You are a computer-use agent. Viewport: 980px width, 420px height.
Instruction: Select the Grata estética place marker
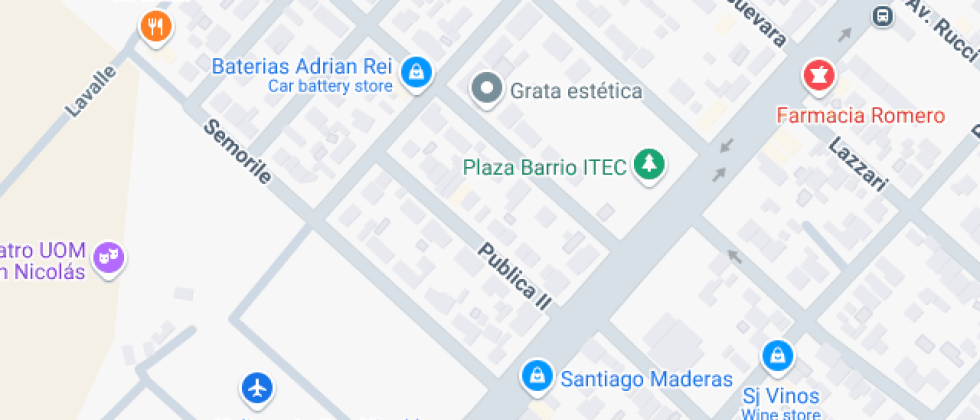tap(487, 89)
